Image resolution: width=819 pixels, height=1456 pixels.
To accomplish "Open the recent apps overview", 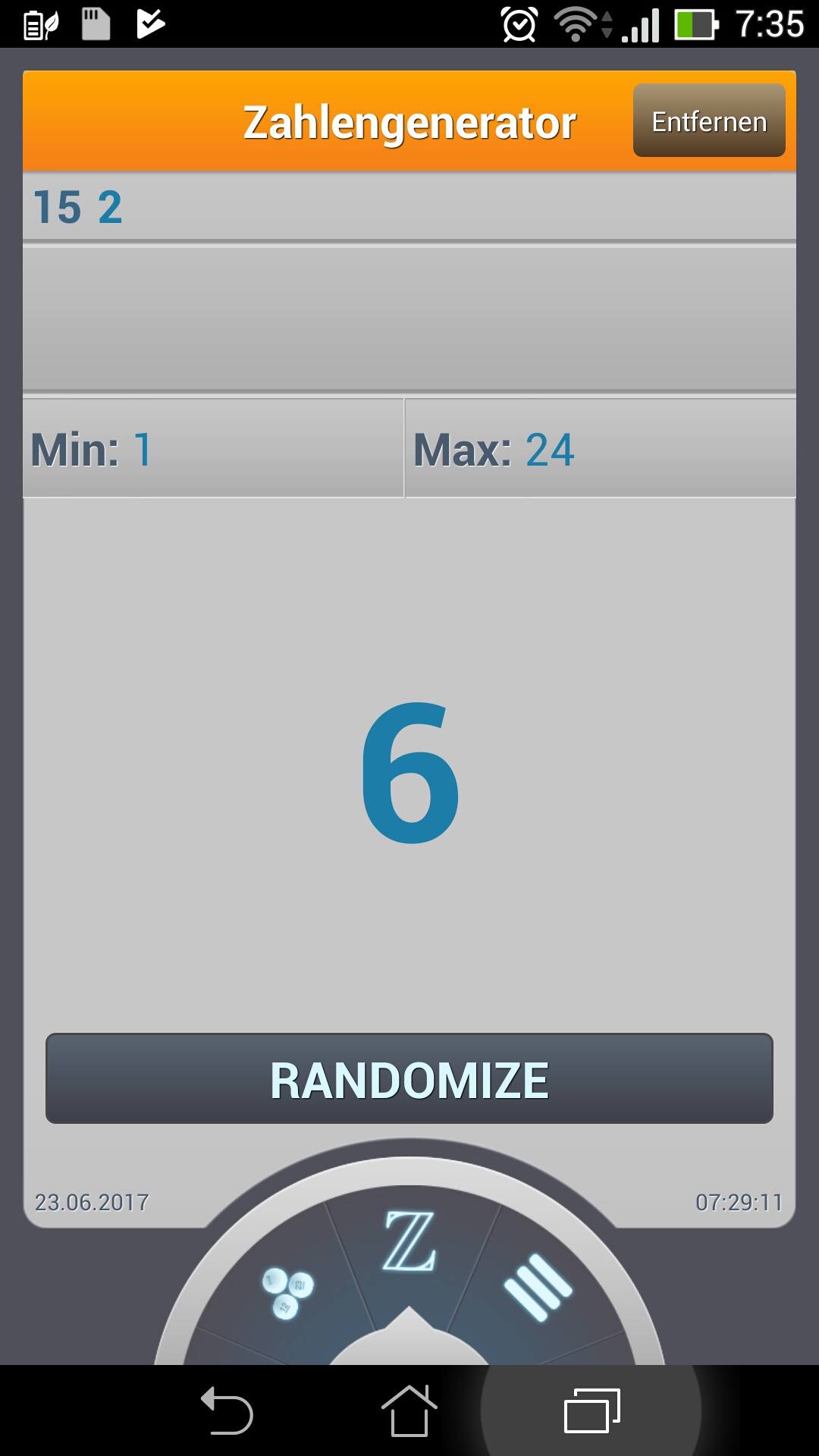I will [591, 1410].
